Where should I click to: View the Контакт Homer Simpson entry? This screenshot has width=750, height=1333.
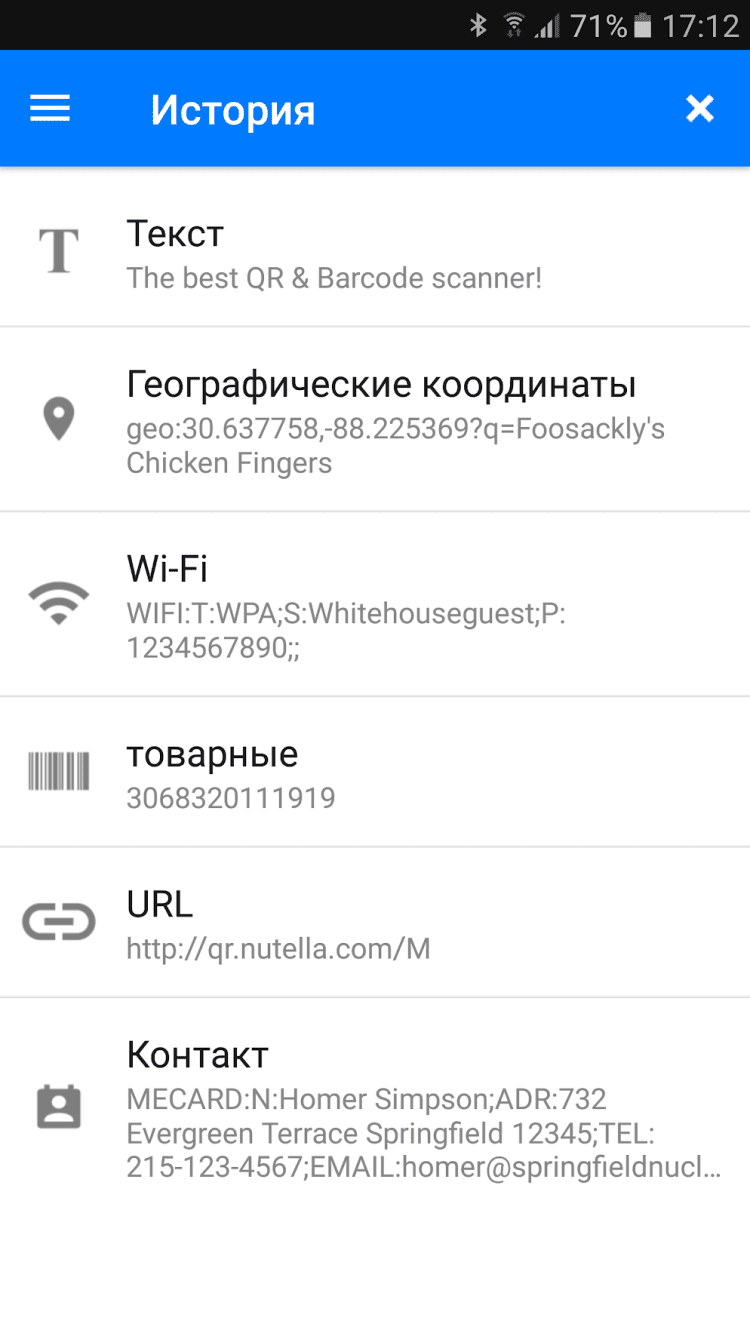[375, 1108]
